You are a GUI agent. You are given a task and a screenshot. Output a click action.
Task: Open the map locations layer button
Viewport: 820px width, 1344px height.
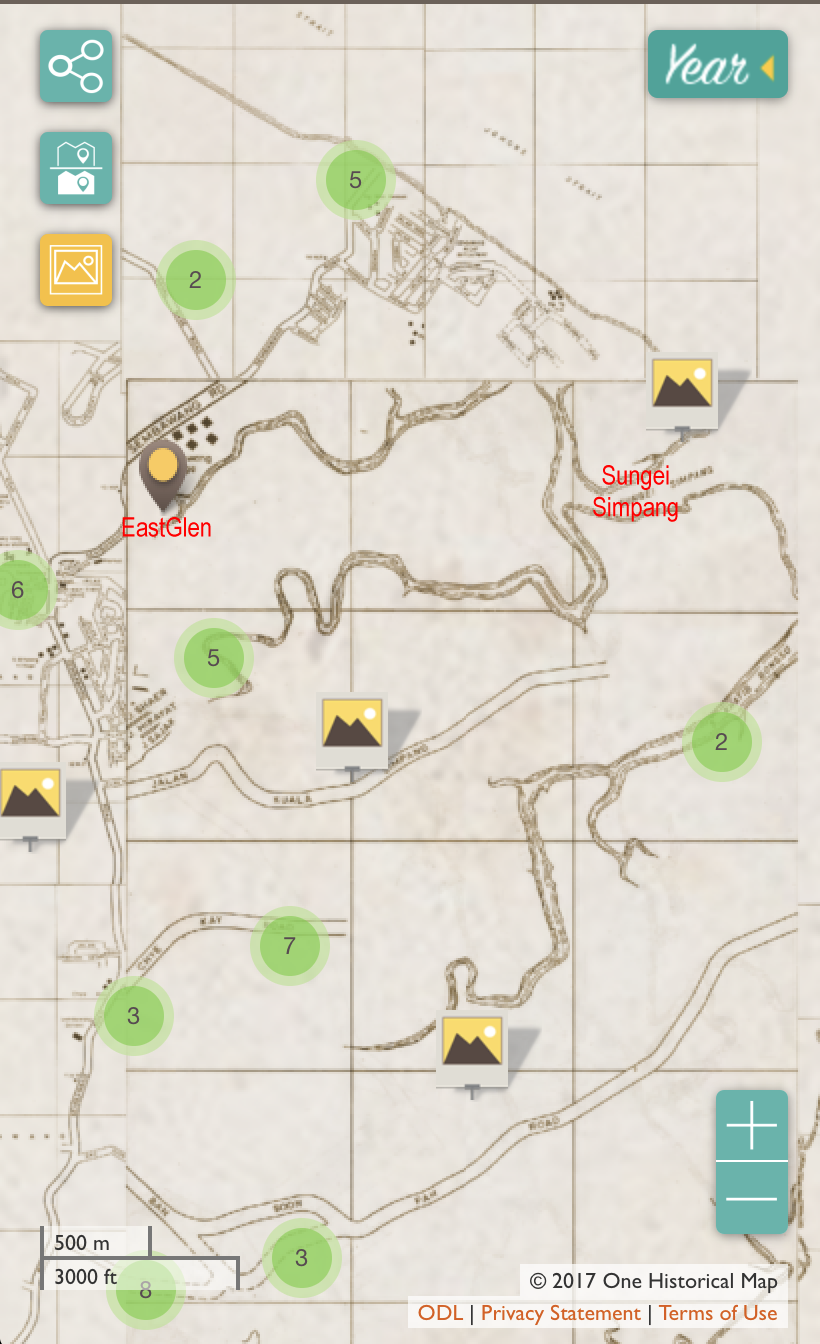coord(76,168)
